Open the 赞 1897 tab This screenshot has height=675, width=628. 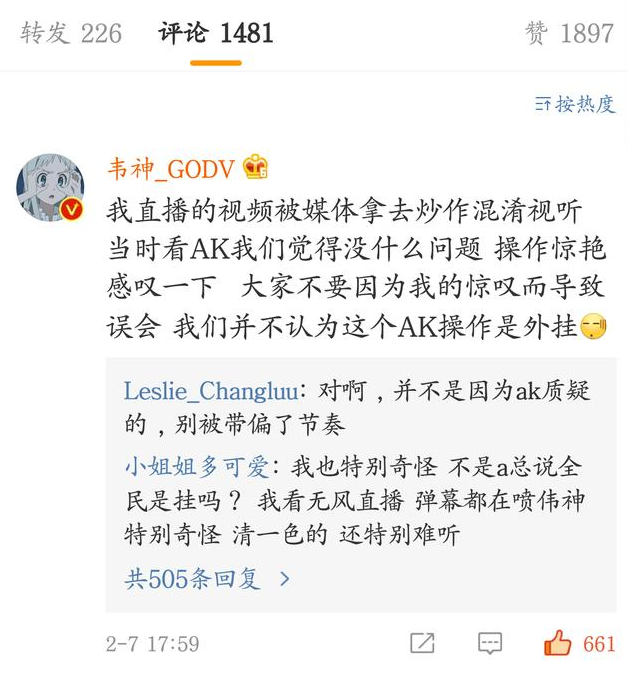(568, 33)
